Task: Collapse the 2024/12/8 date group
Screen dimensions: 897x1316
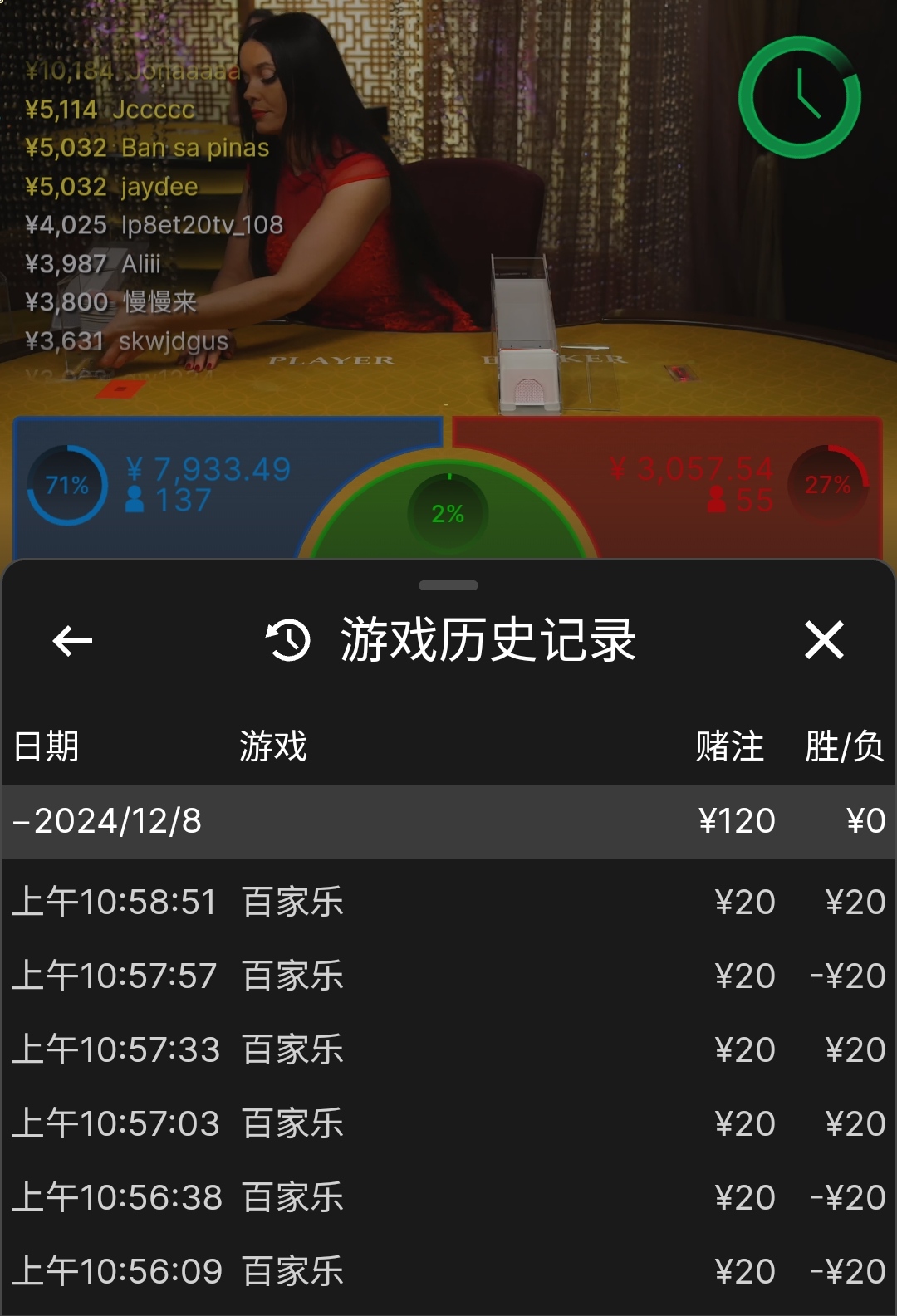Action: 108,821
